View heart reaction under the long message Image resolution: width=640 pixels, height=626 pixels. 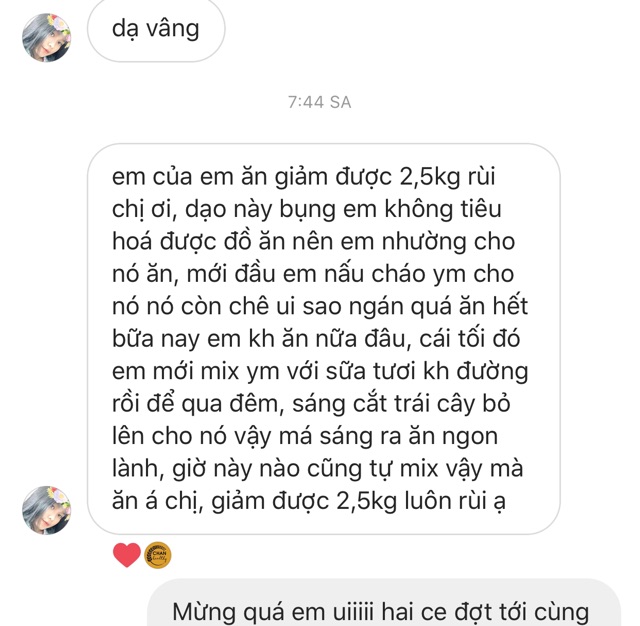coord(127,555)
